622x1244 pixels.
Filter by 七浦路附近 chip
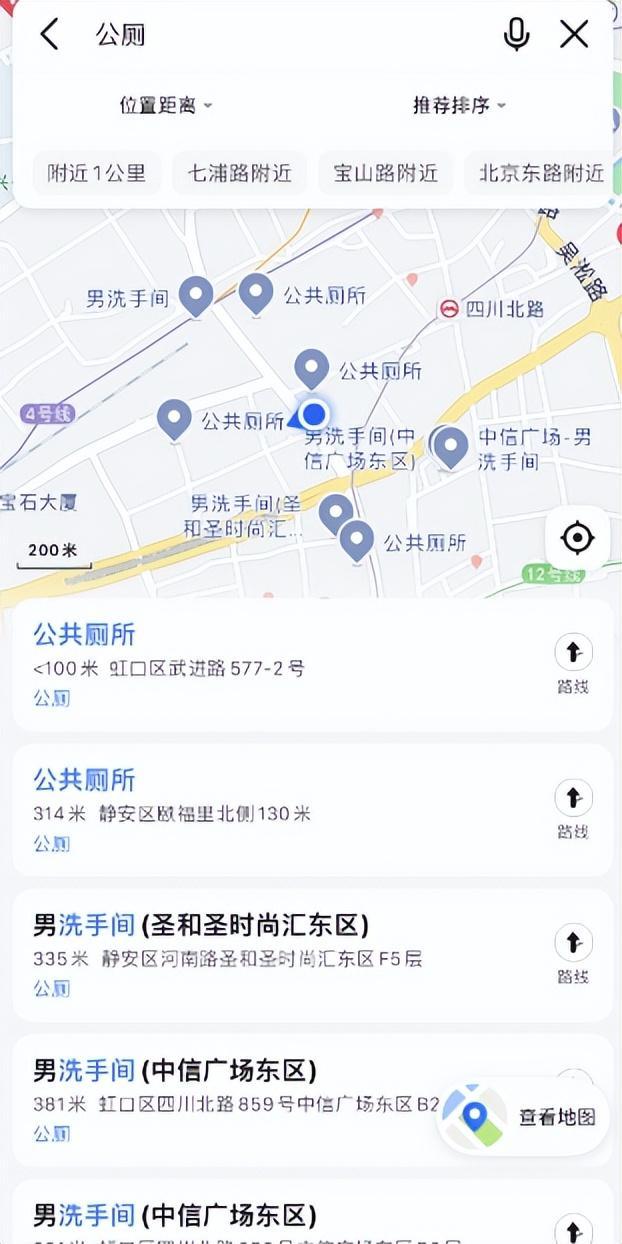(240, 173)
